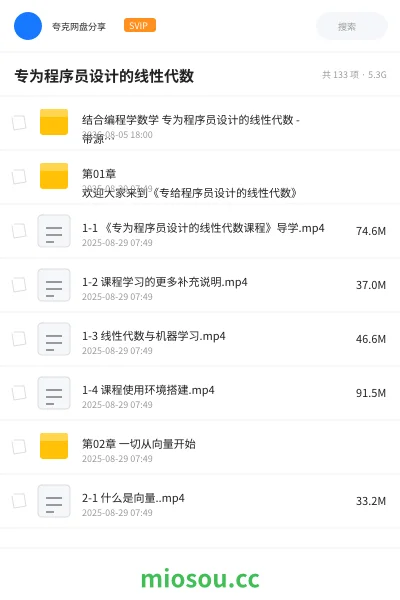Image resolution: width=400 pixels, height=600 pixels.
Task: Open the 结合编程学数学 folder
Action: [x=200, y=123]
